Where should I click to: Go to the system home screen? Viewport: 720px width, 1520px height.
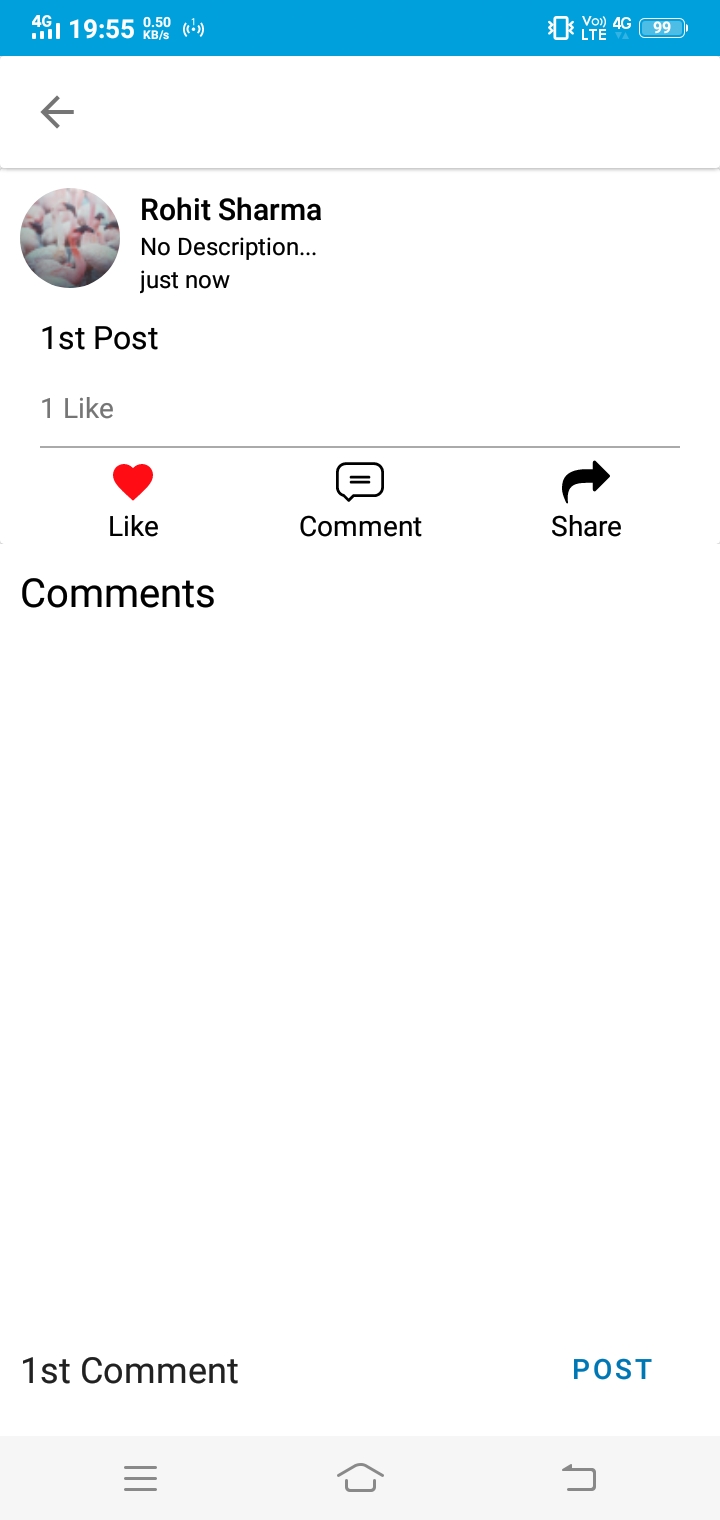point(360,1477)
